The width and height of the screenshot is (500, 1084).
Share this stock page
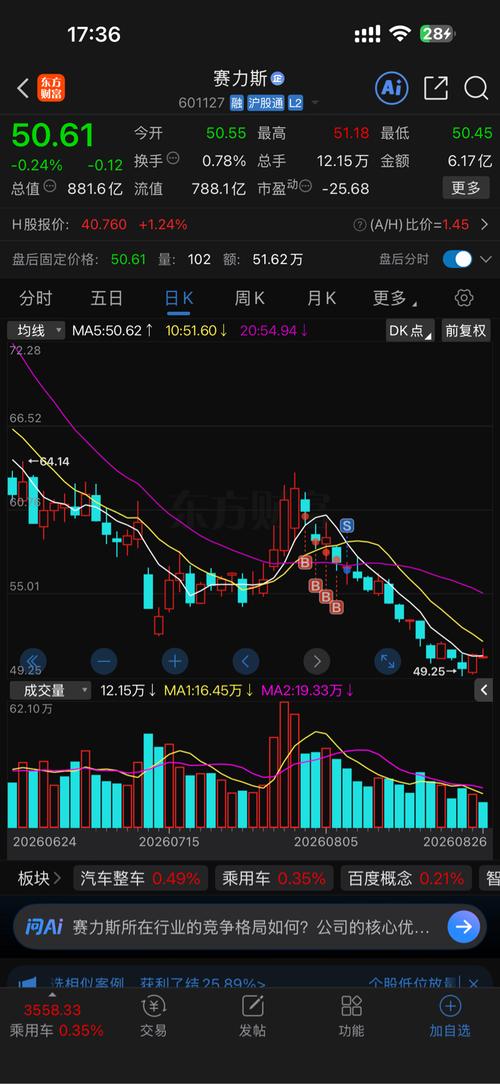point(436,88)
